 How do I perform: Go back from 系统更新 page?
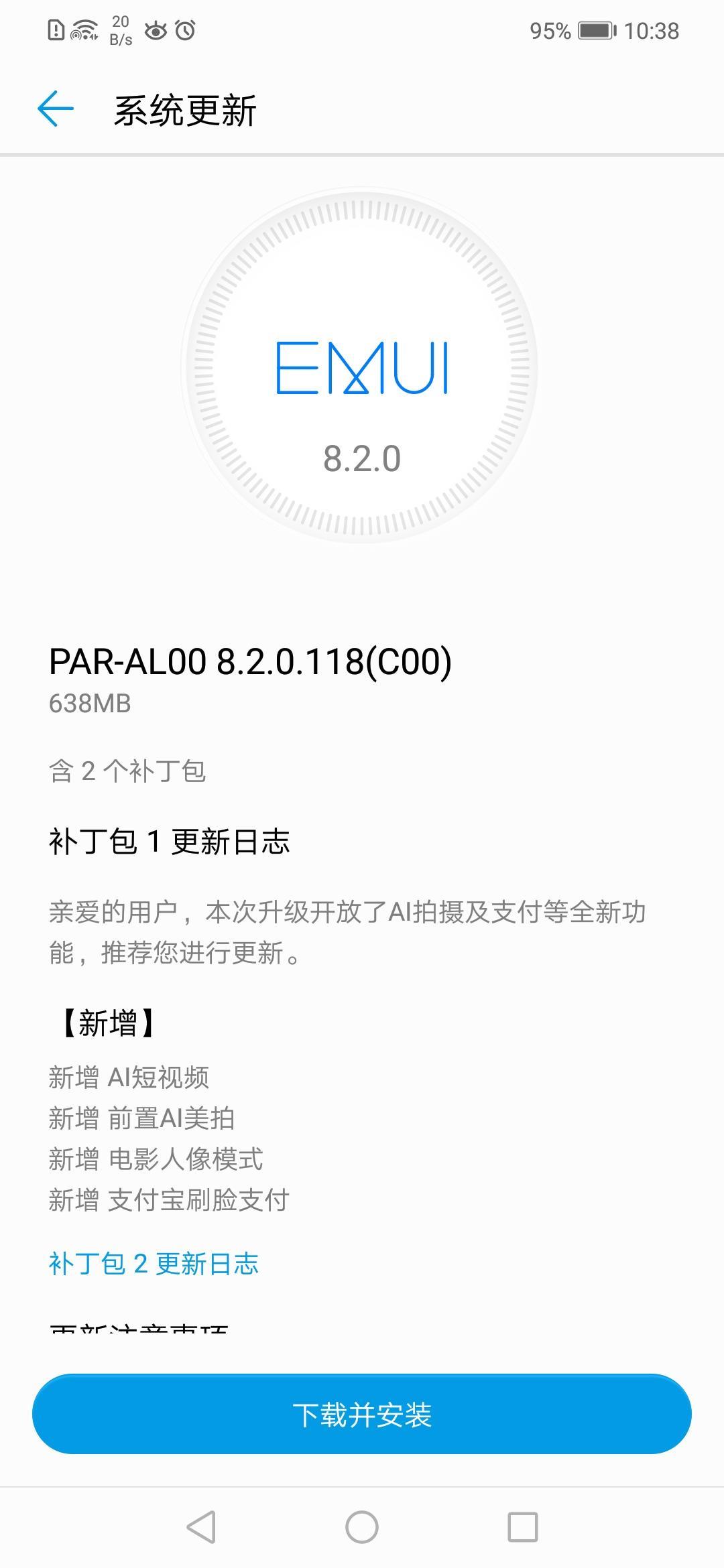pyautogui.click(x=55, y=109)
